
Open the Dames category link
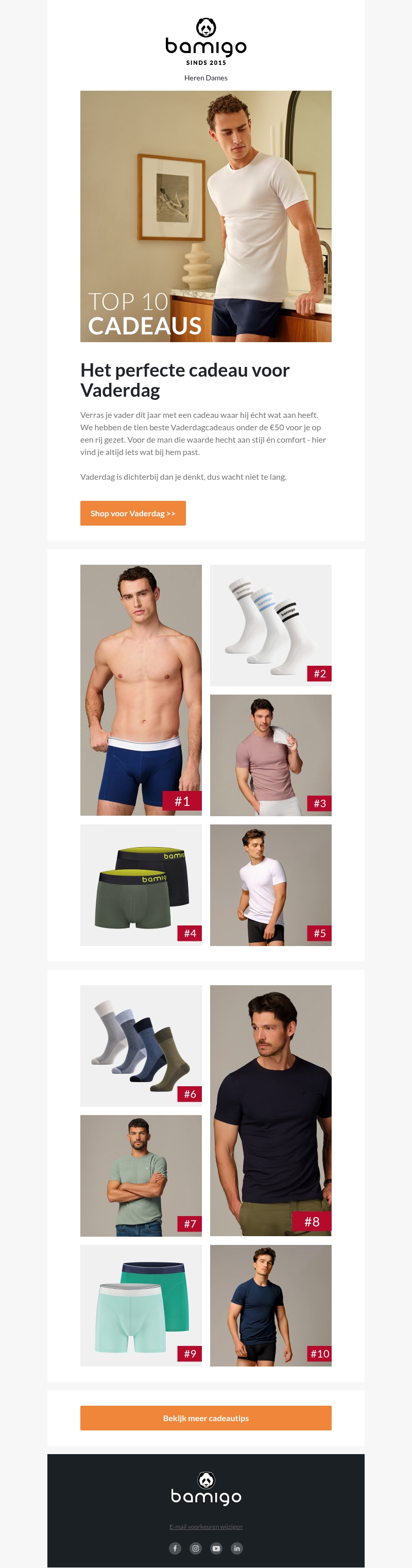coord(217,78)
